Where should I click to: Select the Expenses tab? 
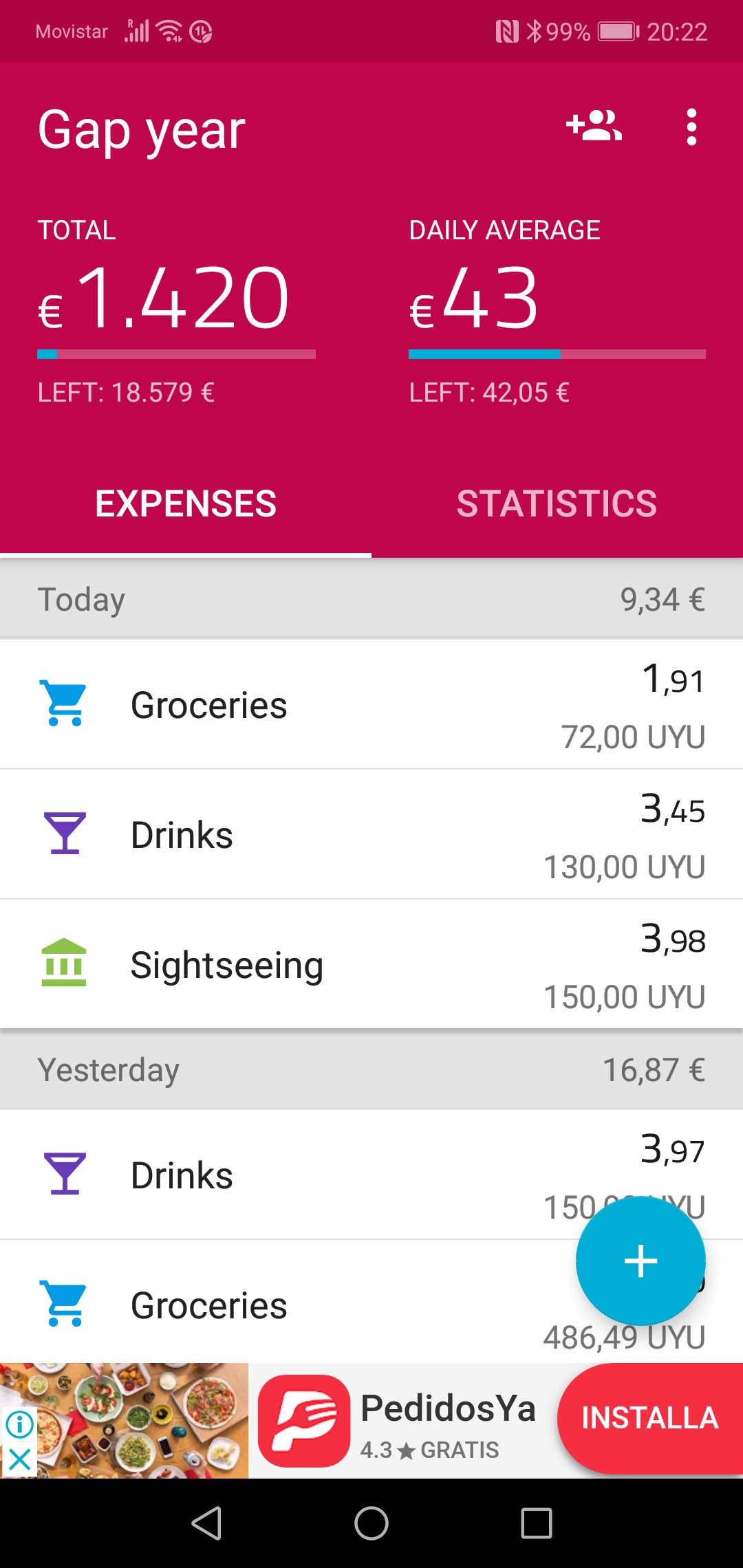tap(186, 504)
